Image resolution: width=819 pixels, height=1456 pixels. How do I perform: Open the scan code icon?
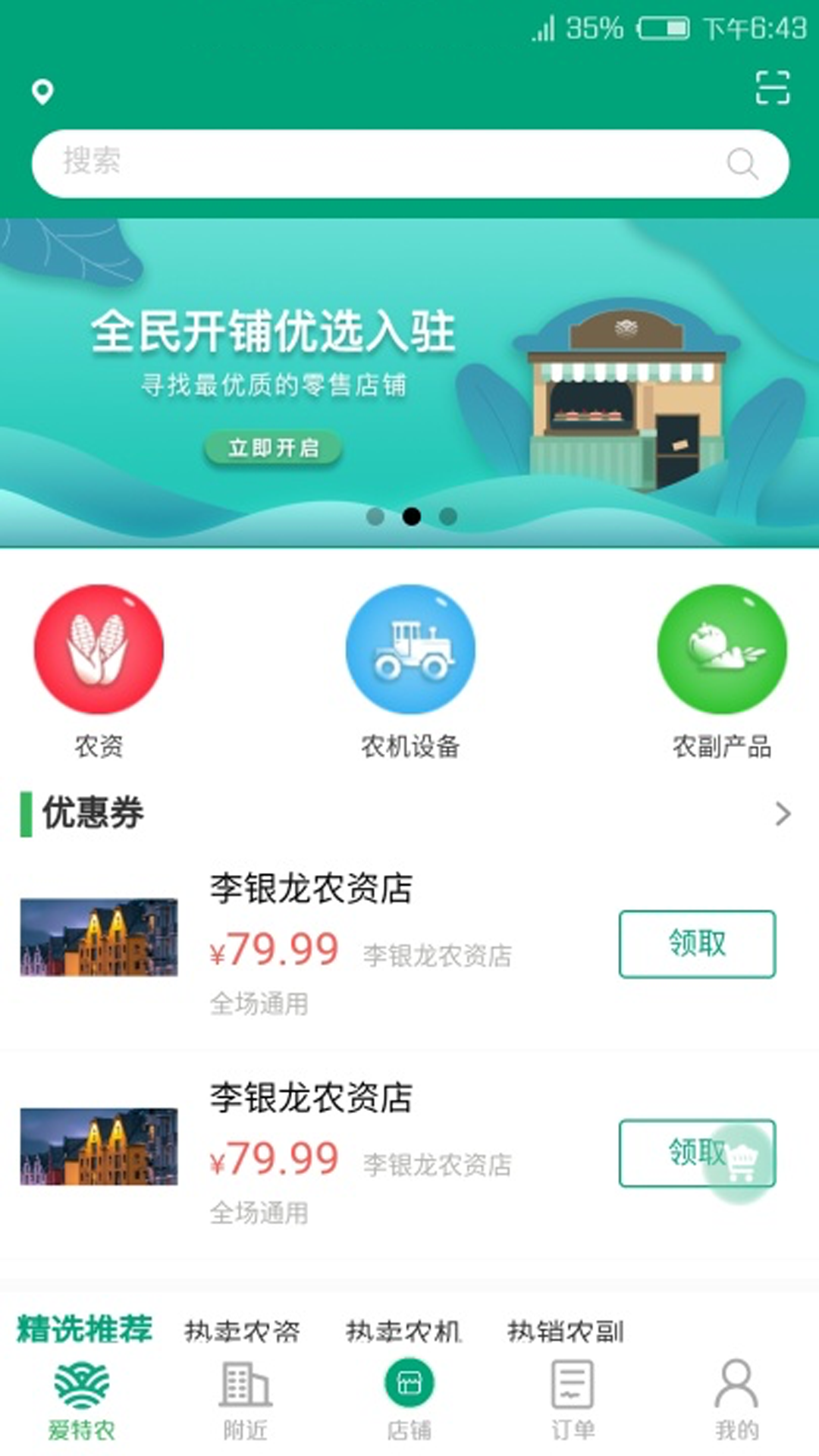point(772,88)
